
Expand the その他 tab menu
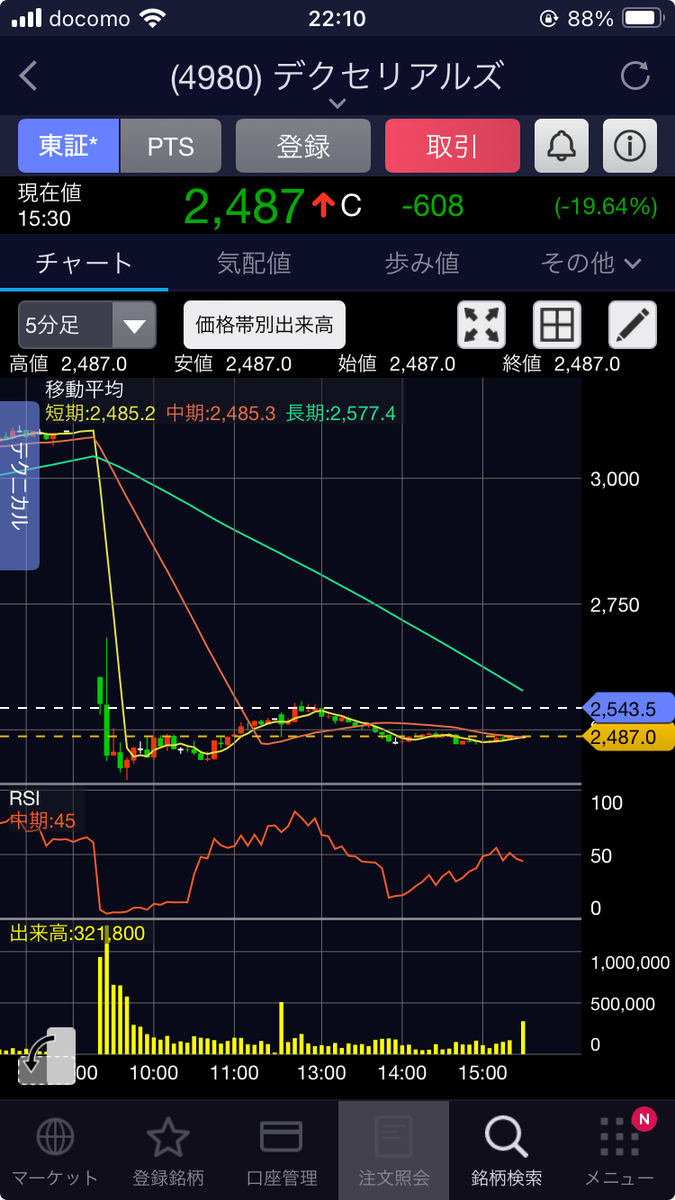tap(590, 263)
